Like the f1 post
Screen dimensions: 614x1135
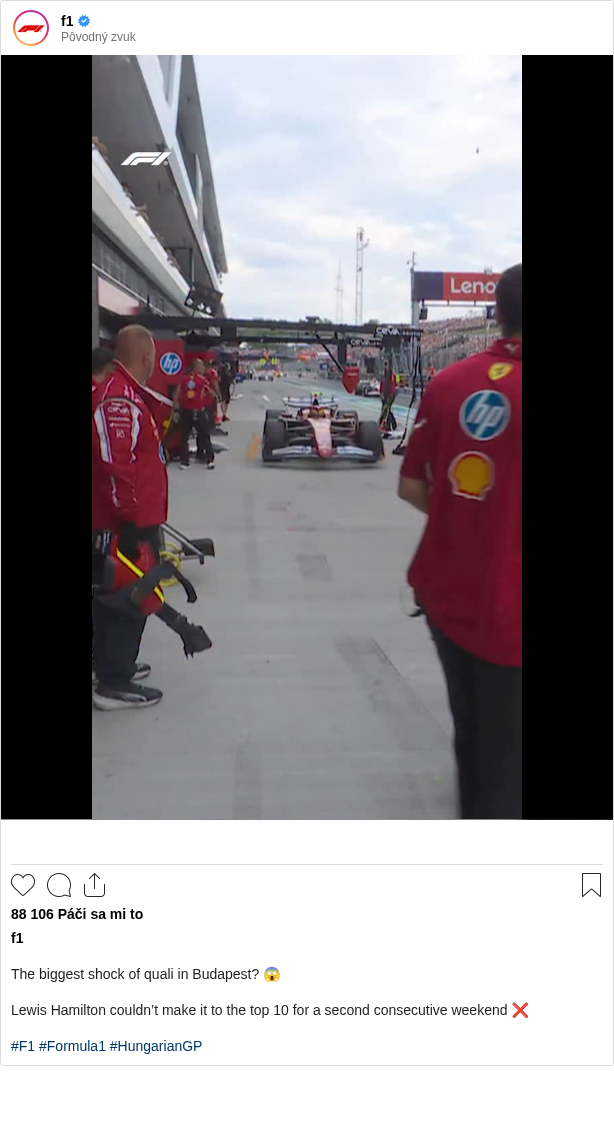point(23,885)
